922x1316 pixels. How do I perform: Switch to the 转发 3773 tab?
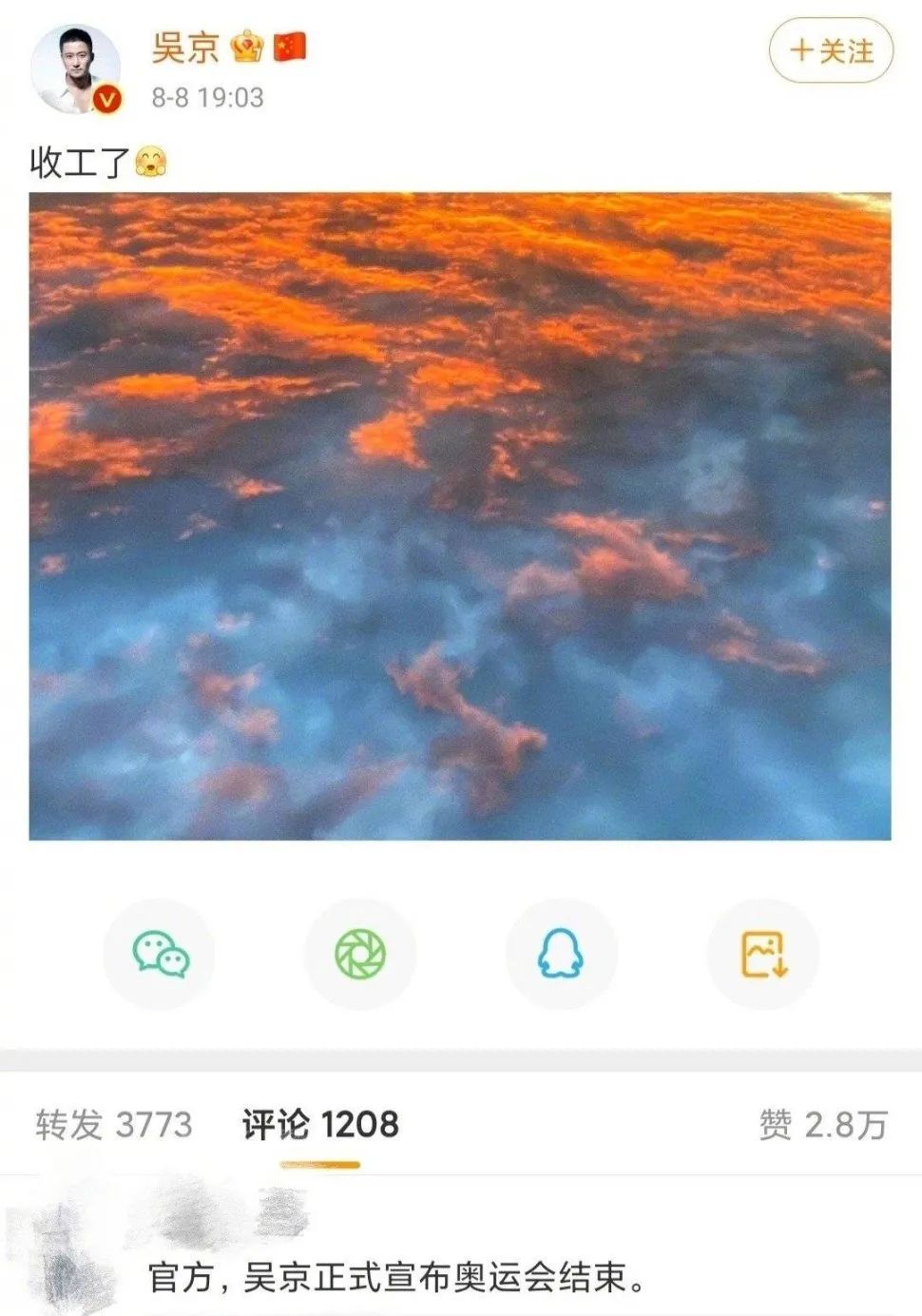pyautogui.click(x=114, y=1125)
